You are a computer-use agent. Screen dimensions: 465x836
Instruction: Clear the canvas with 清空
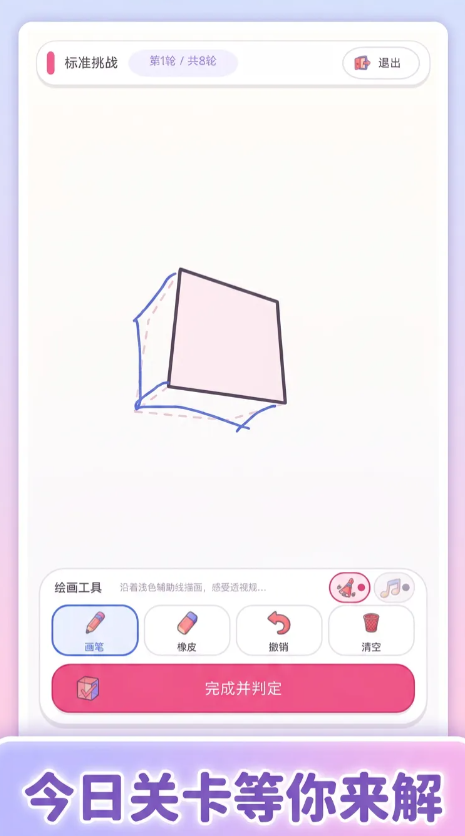[371, 630]
